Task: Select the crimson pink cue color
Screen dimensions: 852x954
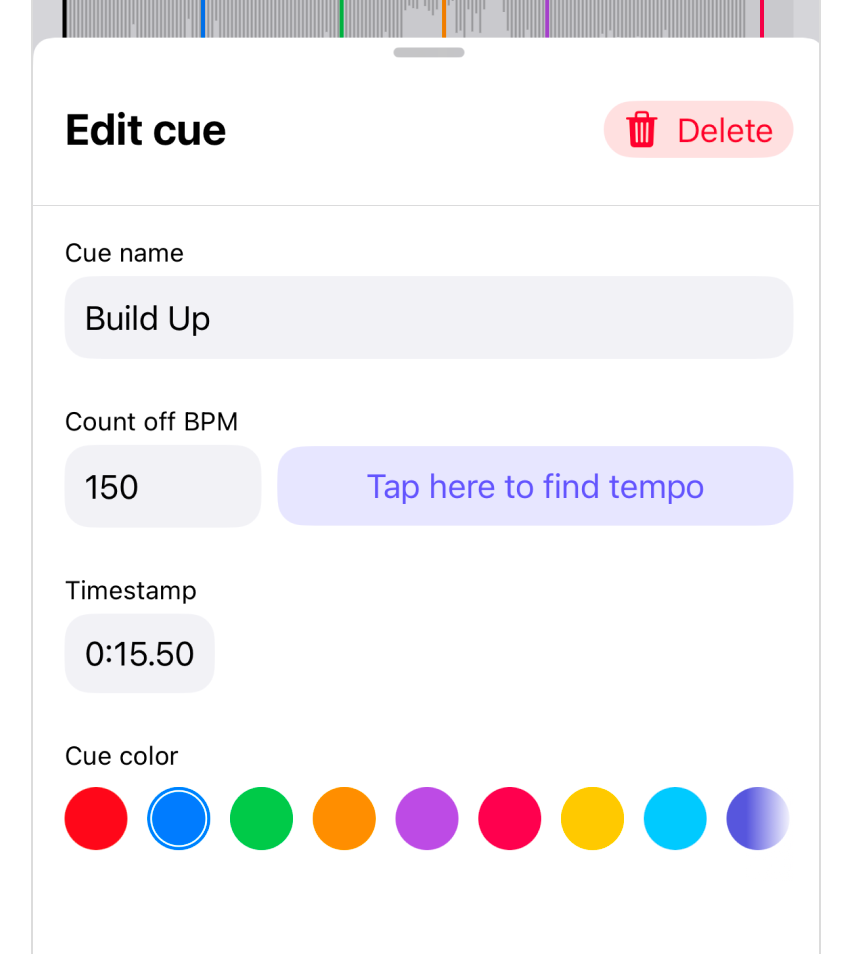Action: pos(509,818)
